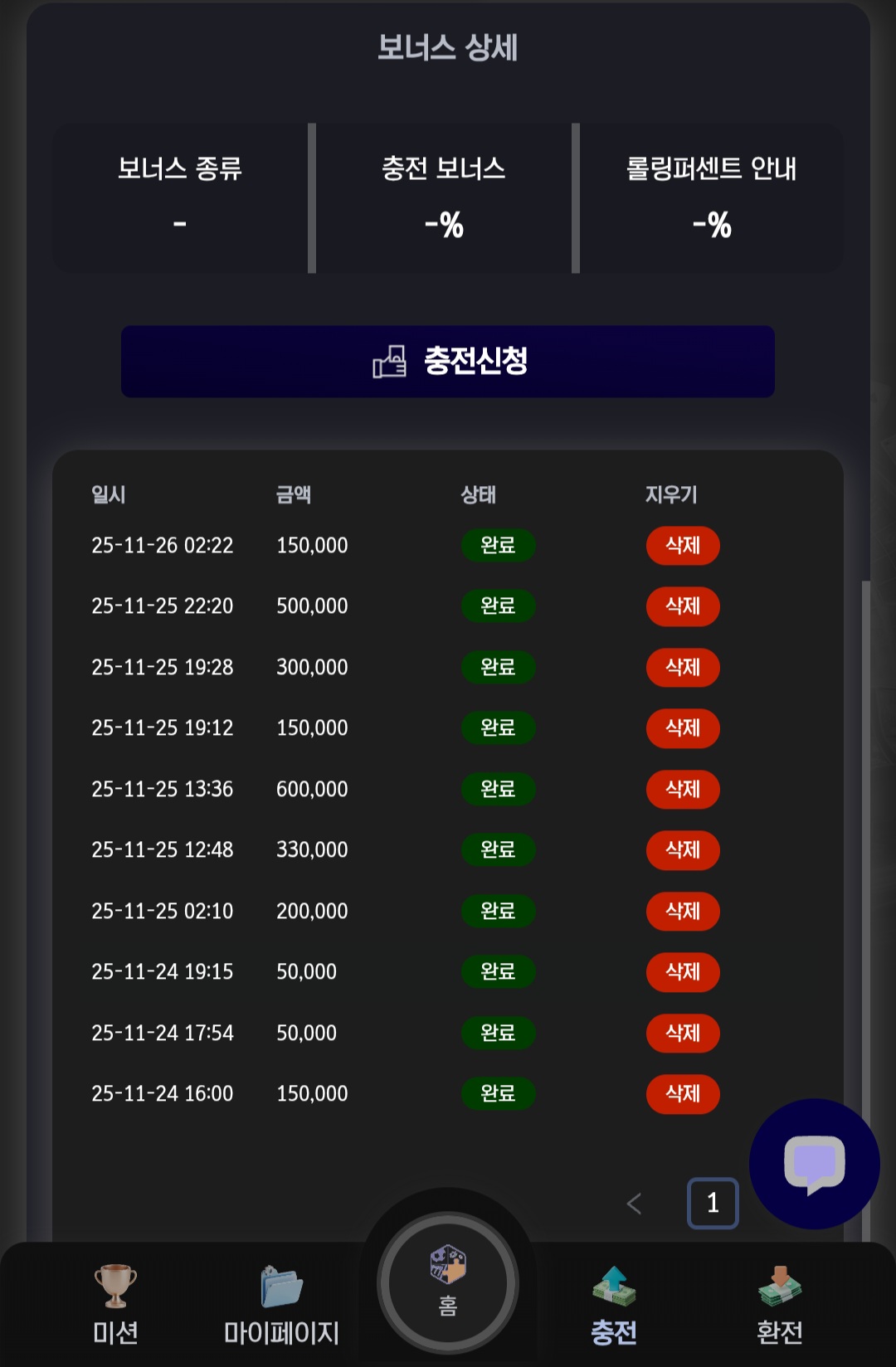This screenshot has width=896, height=1367.
Task: Delete the 25-11-25 12:48 record
Action: (683, 850)
